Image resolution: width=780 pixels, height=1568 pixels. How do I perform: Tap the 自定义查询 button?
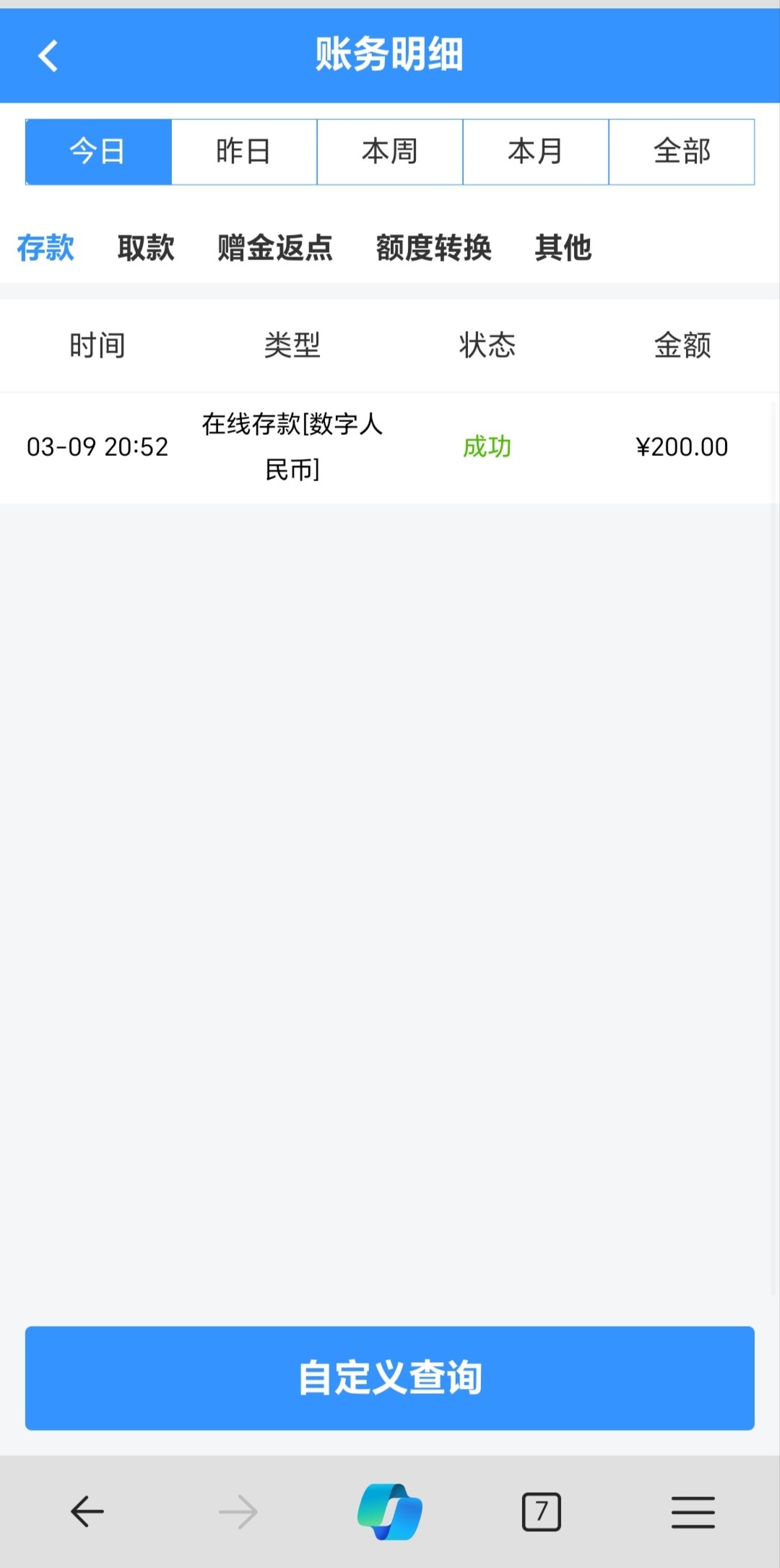coord(390,1378)
